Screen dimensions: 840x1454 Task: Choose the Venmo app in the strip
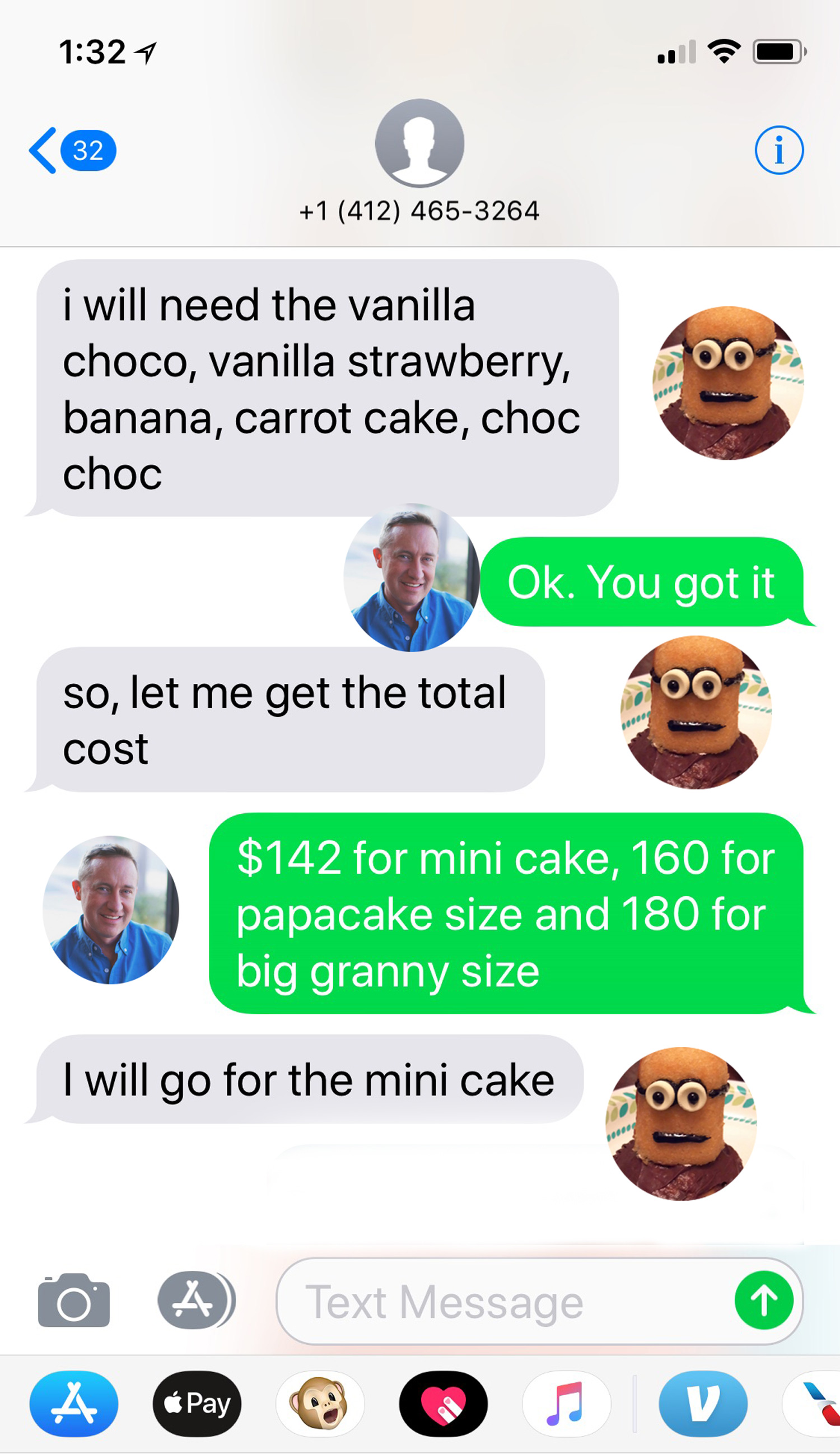pyautogui.click(x=703, y=1403)
